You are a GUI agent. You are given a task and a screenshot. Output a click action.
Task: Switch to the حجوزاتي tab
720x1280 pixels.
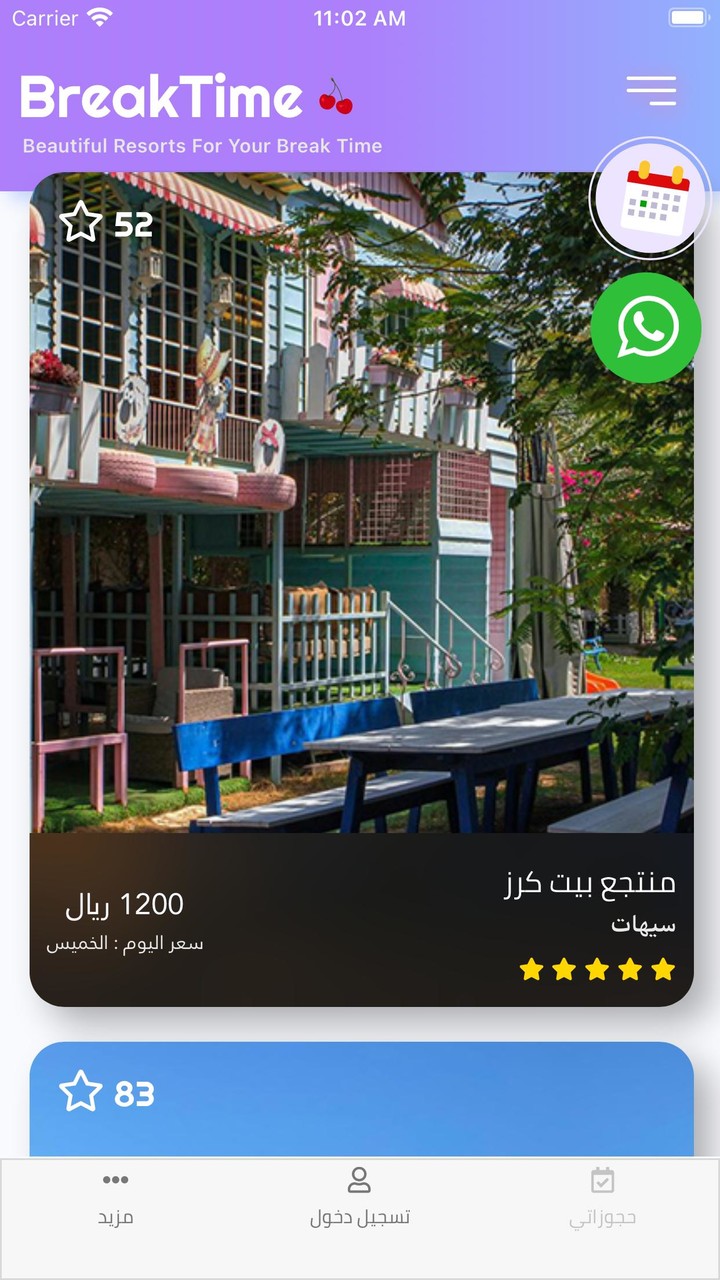click(601, 1200)
